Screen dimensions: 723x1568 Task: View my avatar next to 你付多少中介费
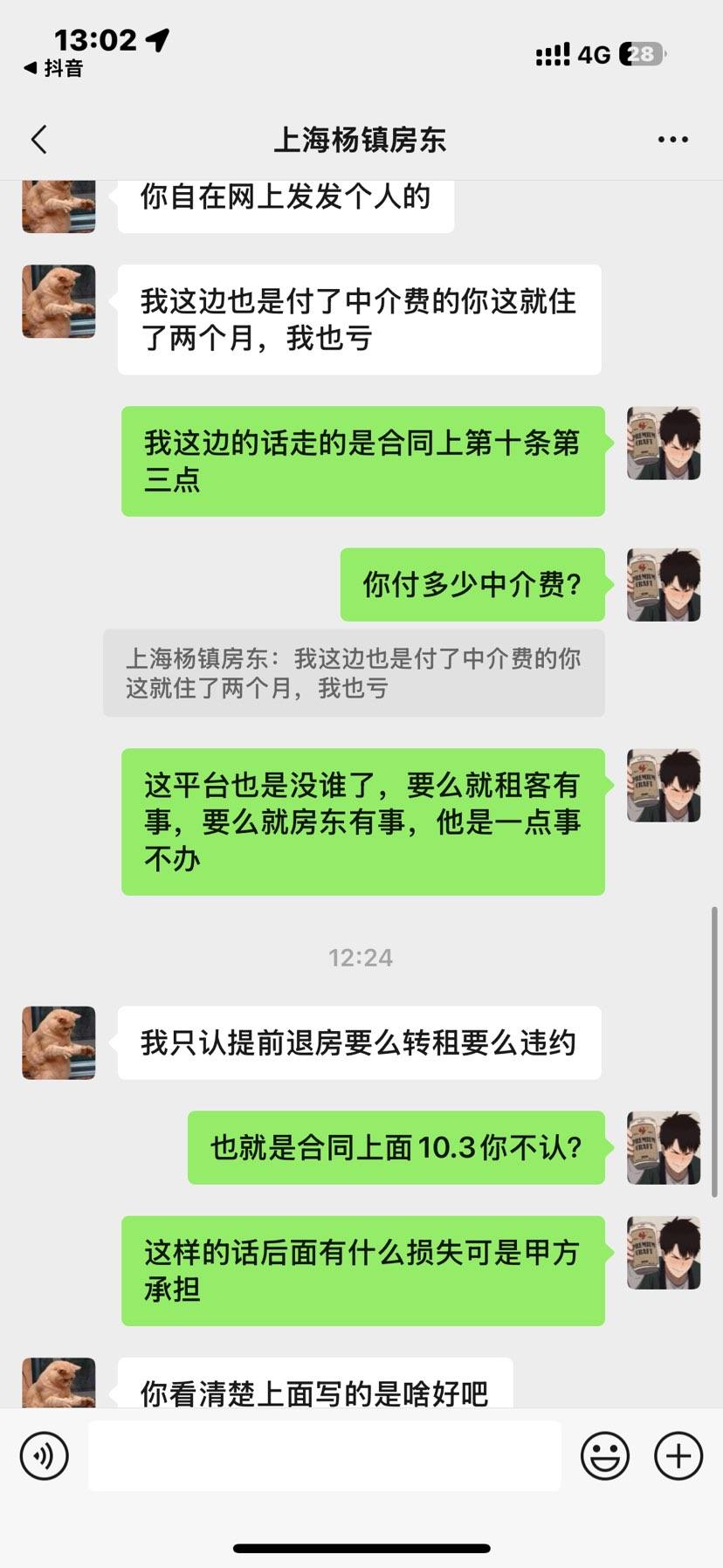[x=664, y=585]
